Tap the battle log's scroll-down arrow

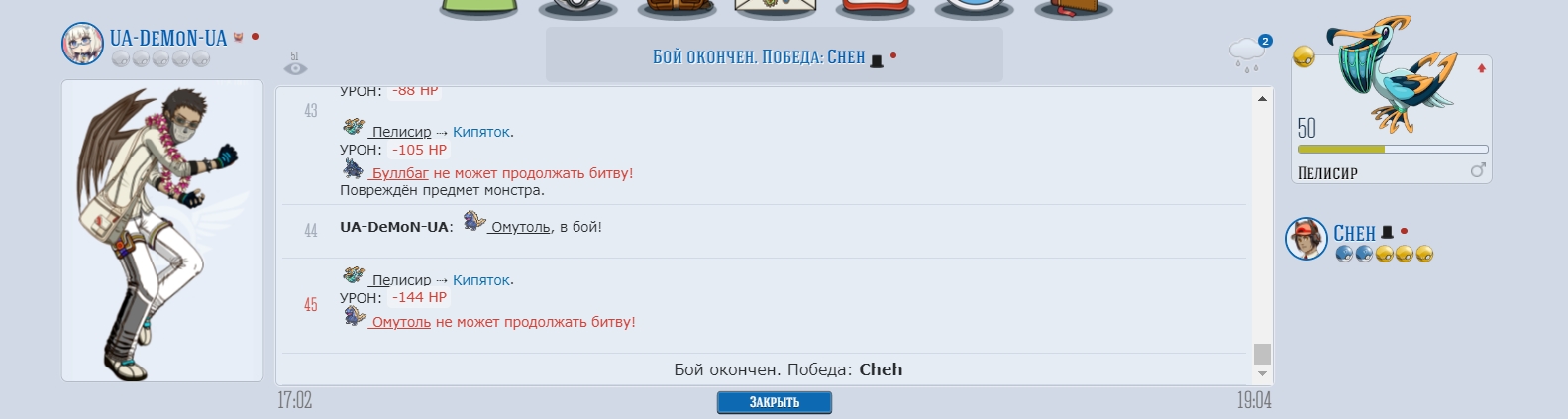pos(1262,373)
